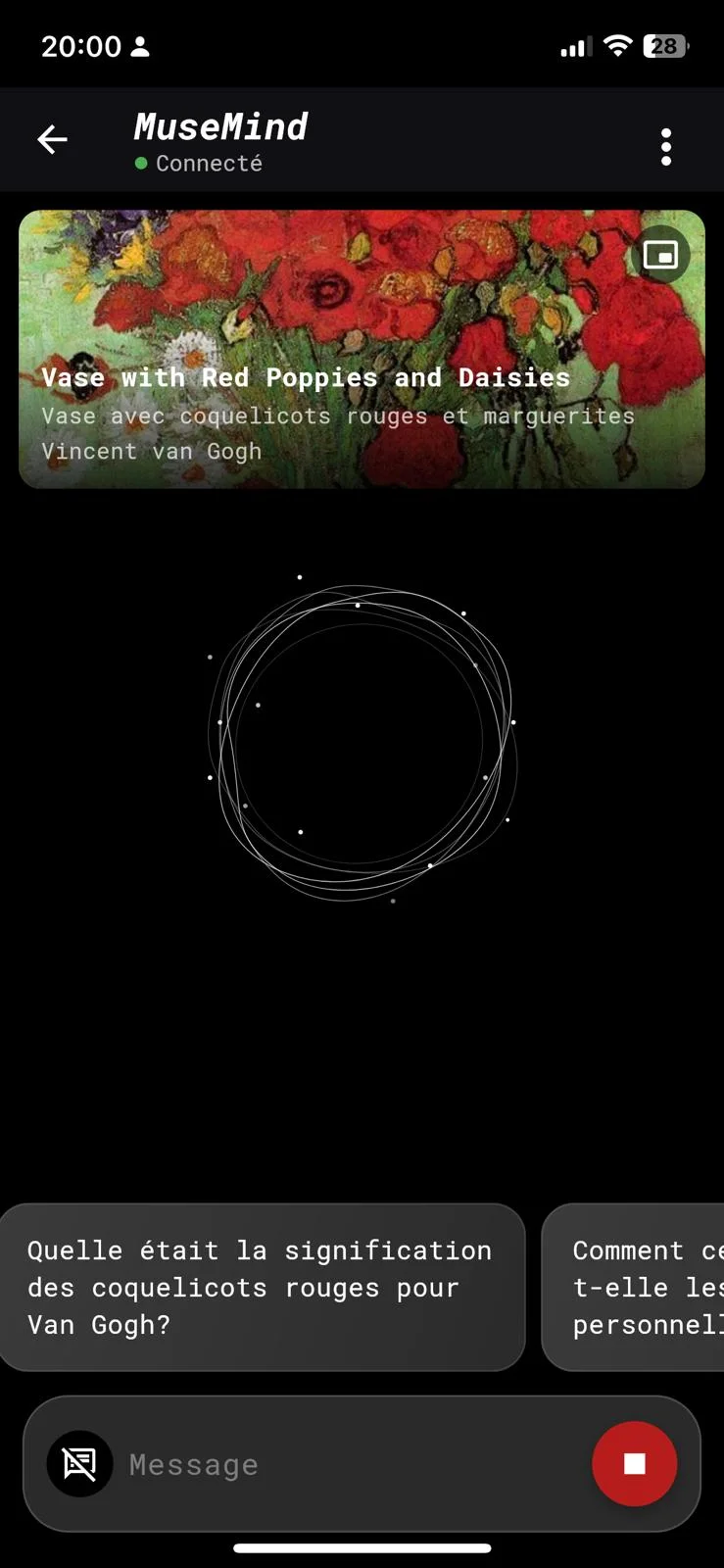Open the three-dot overflow menu
Viewport: 724px width, 1568px height.
(666, 147)
